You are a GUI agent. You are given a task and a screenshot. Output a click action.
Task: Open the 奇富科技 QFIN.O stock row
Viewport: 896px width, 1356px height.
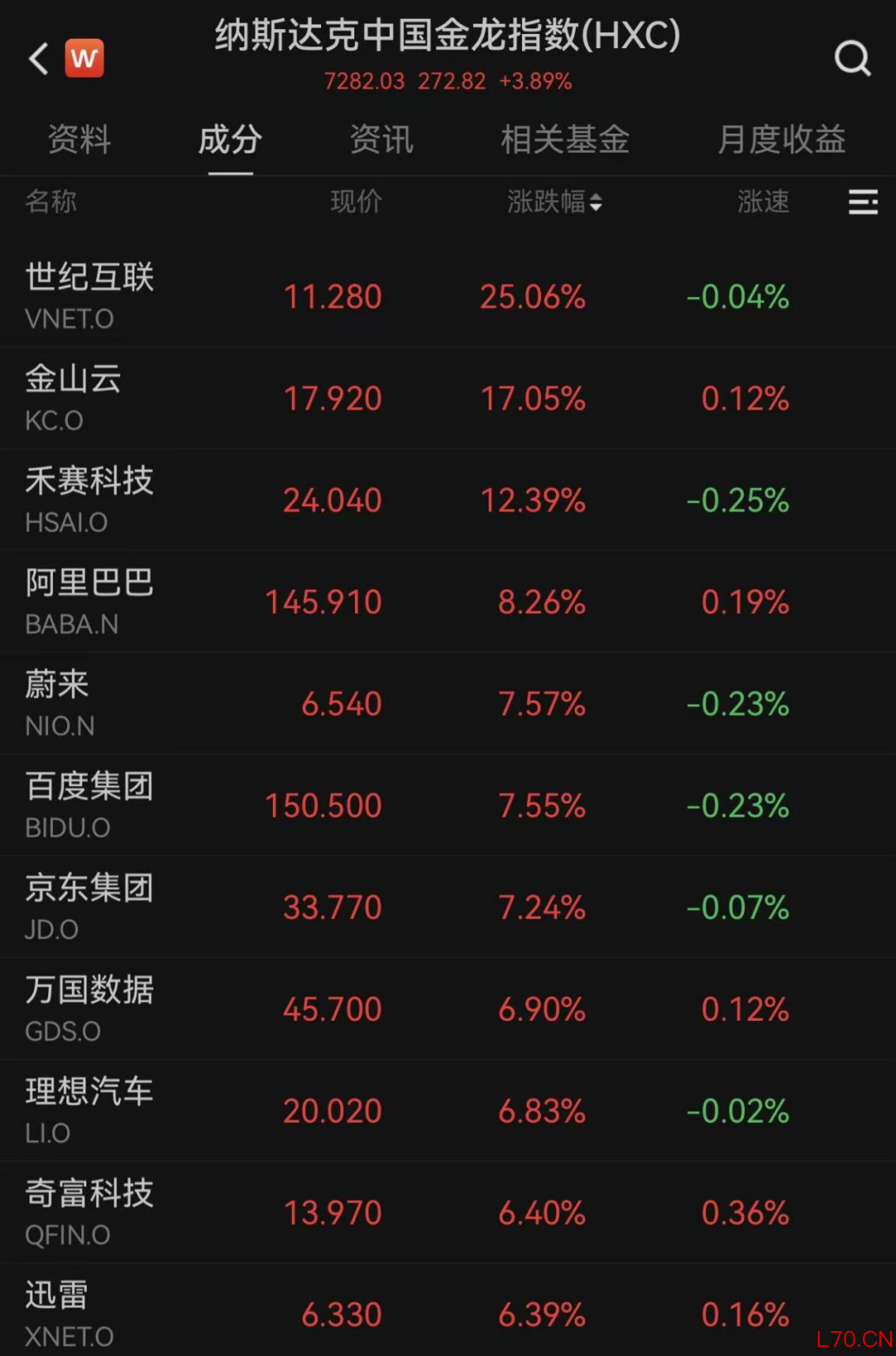tap(448, 1212)
